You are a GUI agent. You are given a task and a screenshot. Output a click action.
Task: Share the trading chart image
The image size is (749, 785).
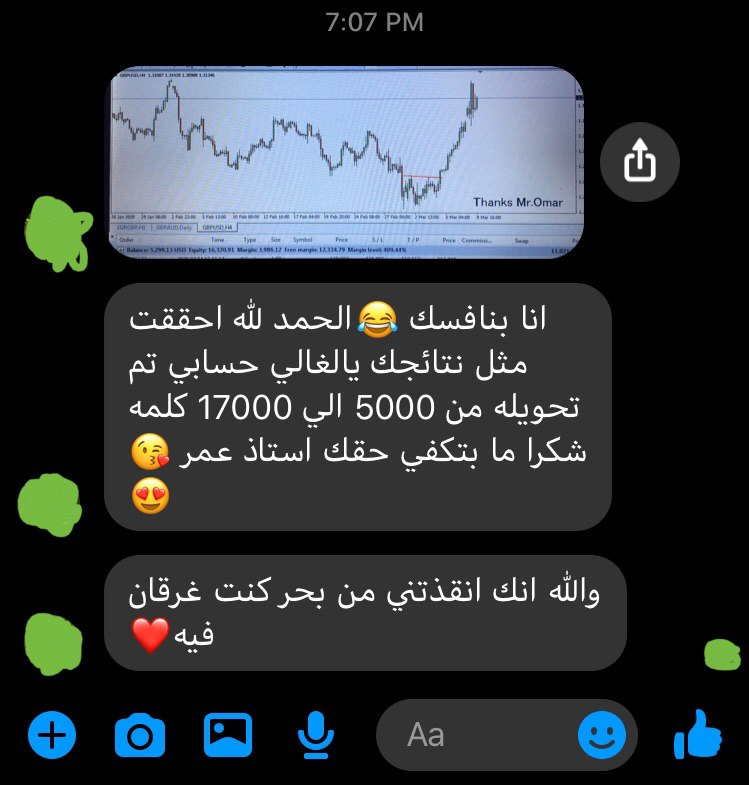638,161
